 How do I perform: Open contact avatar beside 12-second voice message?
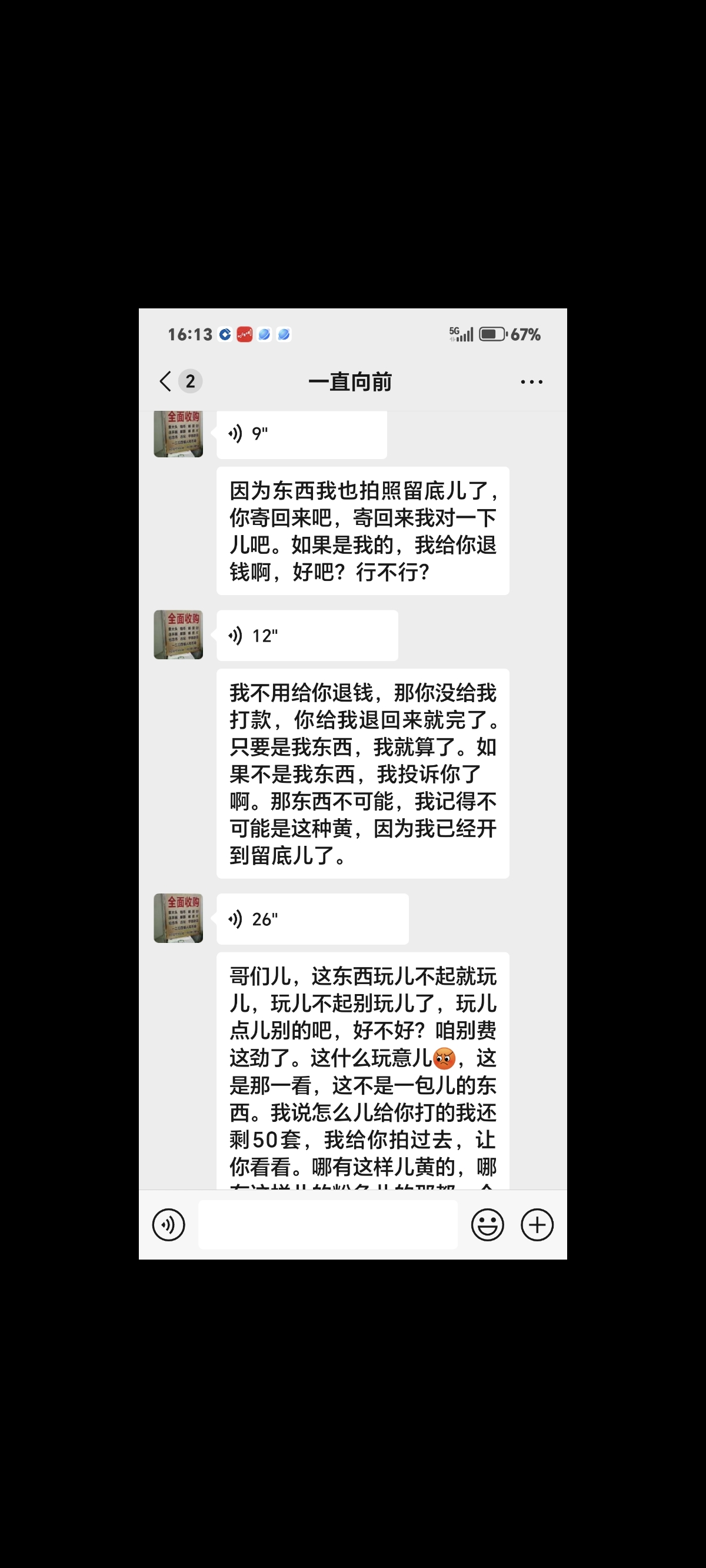click(178, 635)
